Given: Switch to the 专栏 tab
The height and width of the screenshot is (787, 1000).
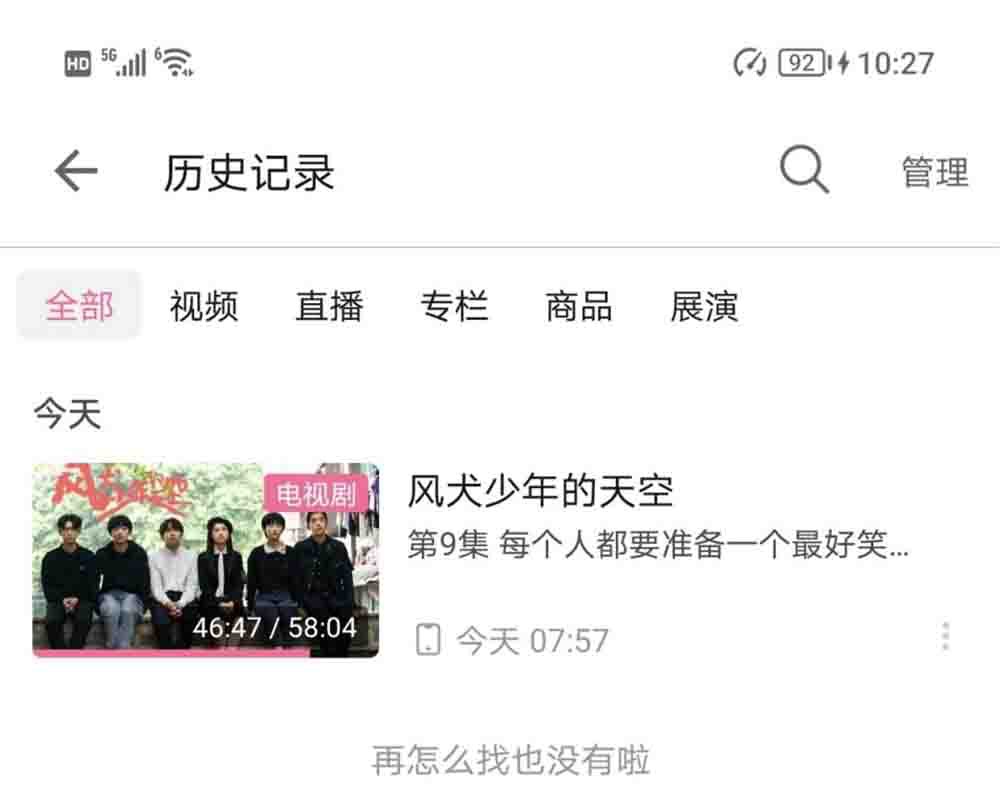Looking at the screenshot, I should pyautogui.click(x=454, y=306).
